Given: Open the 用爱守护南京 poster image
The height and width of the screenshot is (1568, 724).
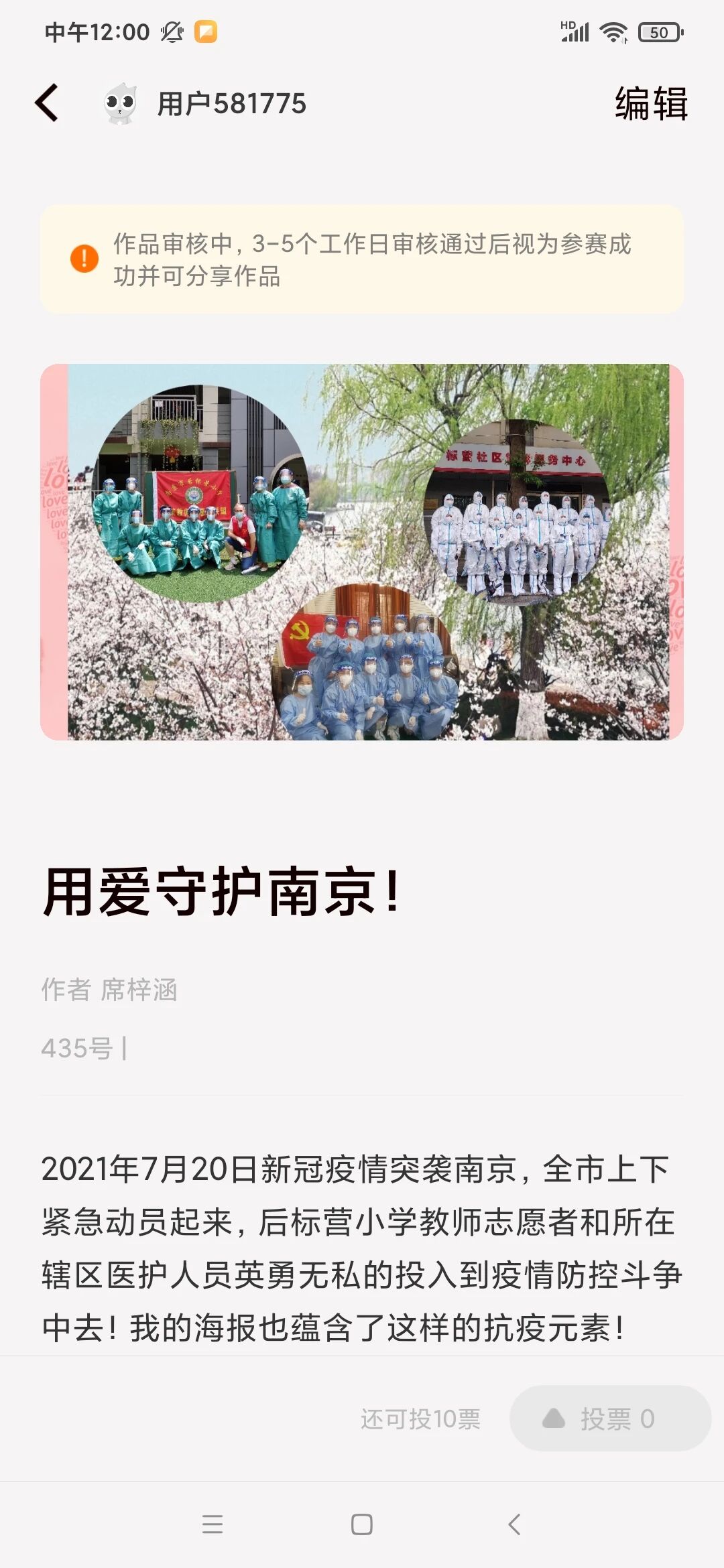Looking at the screenshot, I should point(362,552).
